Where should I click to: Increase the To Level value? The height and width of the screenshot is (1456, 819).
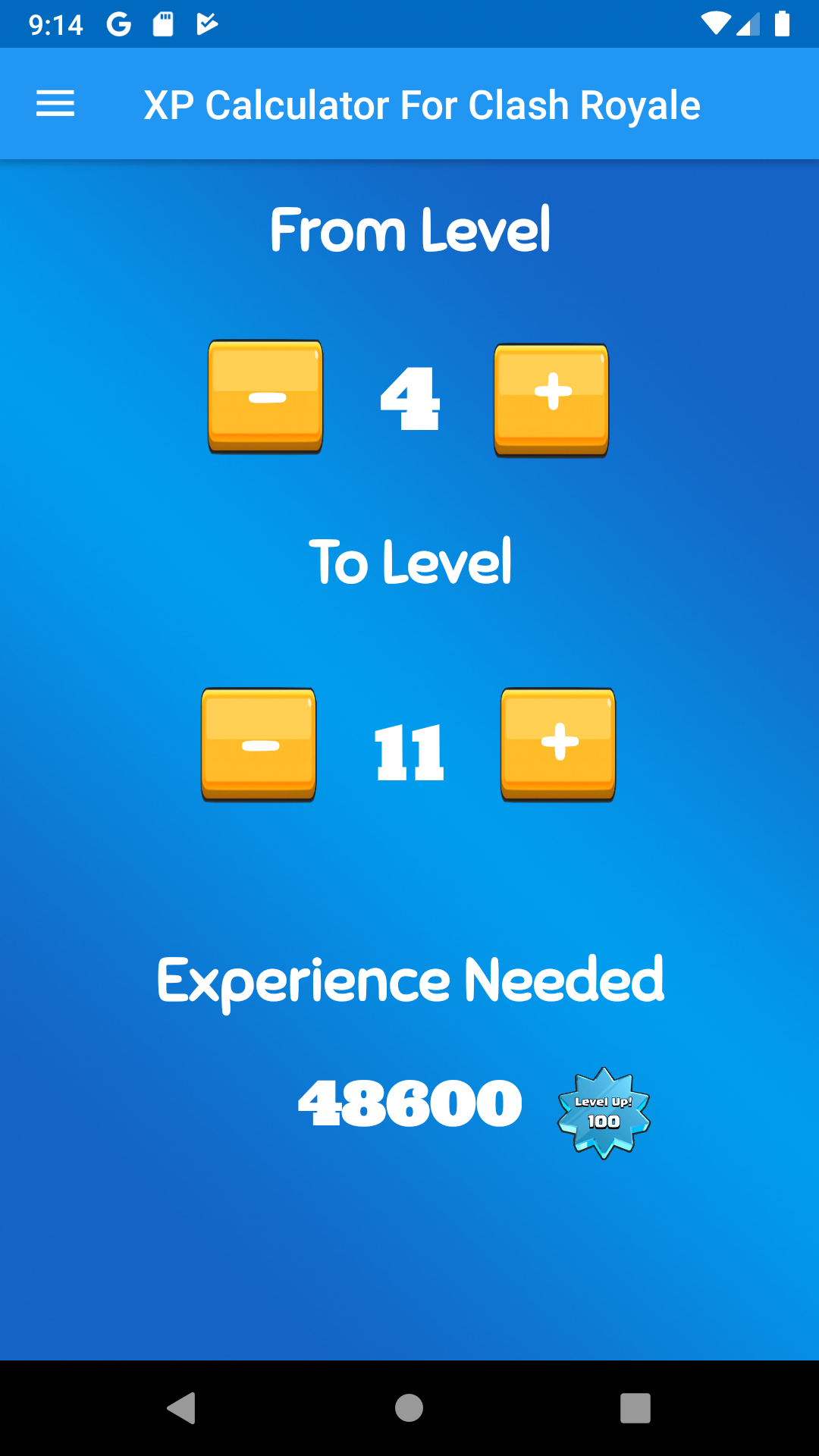coord(558,744)
